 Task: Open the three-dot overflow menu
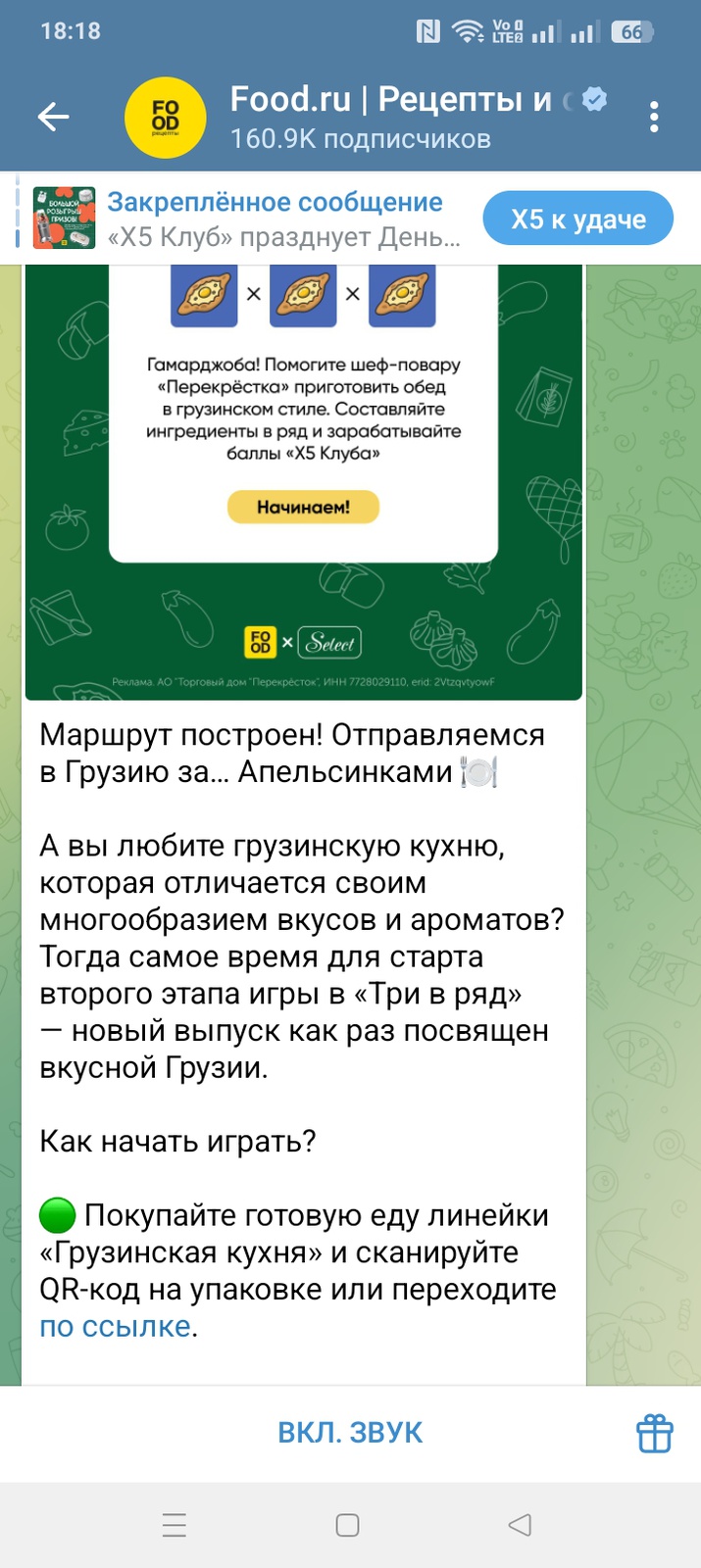pyautogui.click(x=654, y=118)
